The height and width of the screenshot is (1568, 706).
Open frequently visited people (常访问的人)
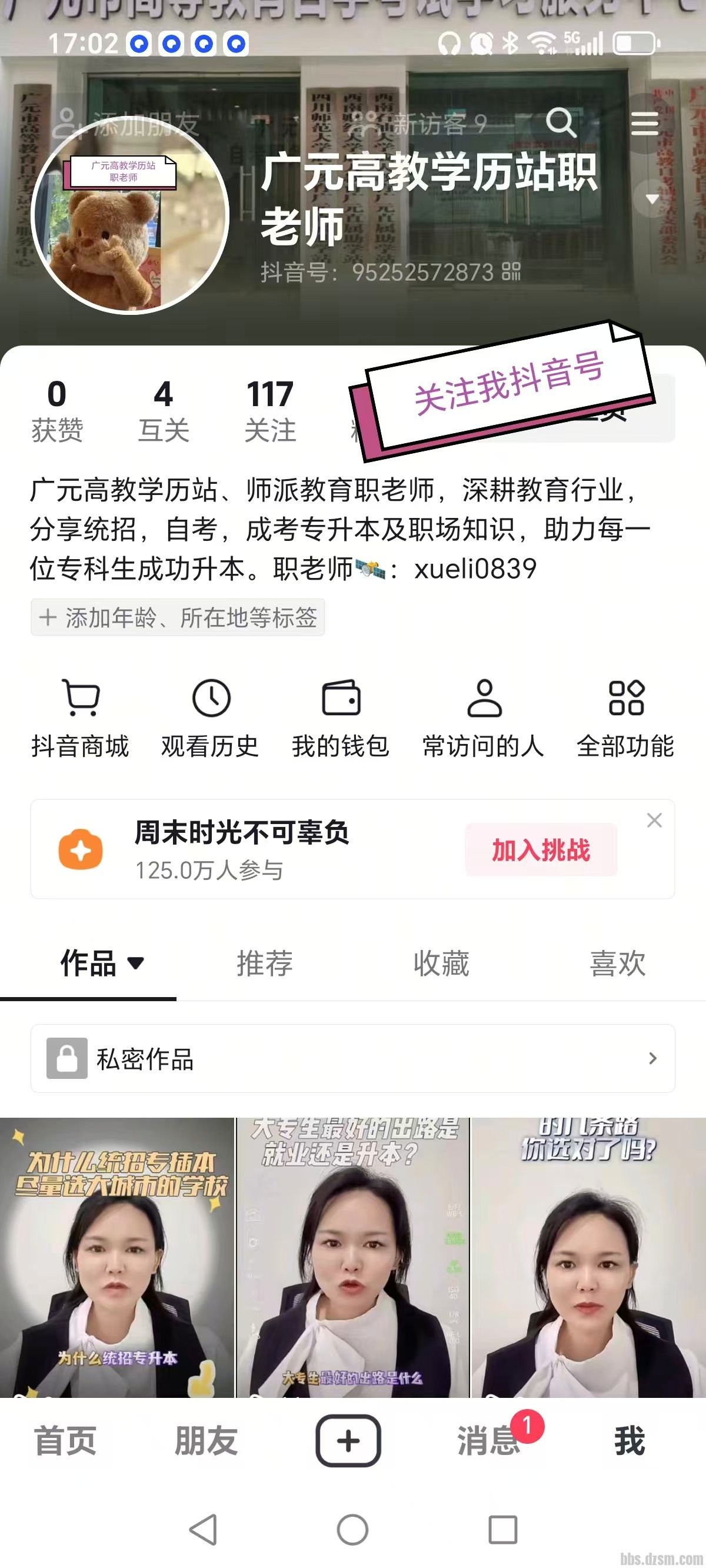pos(483,718)
